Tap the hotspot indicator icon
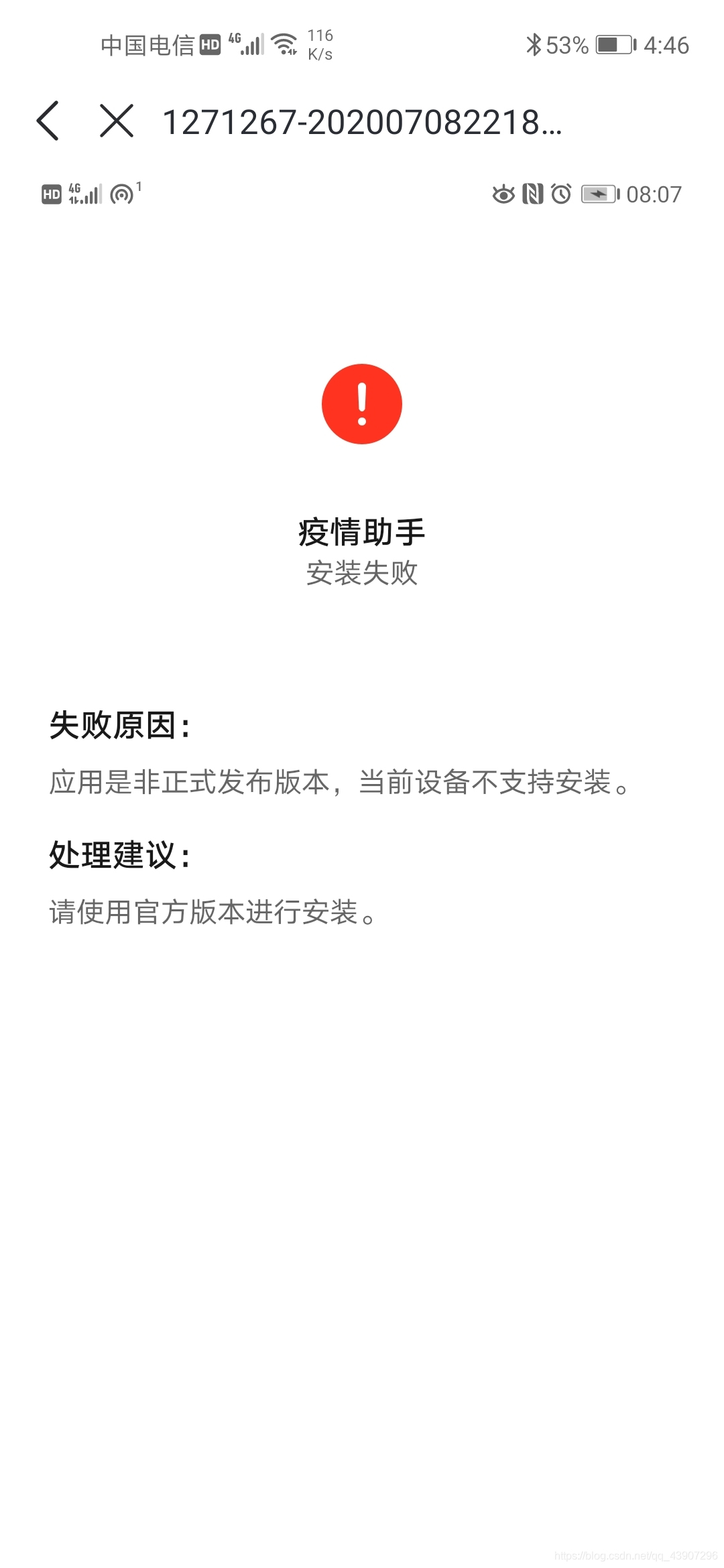Viewport: 724px width, 1568px height. pyautogui.click(x=123, y=193)
